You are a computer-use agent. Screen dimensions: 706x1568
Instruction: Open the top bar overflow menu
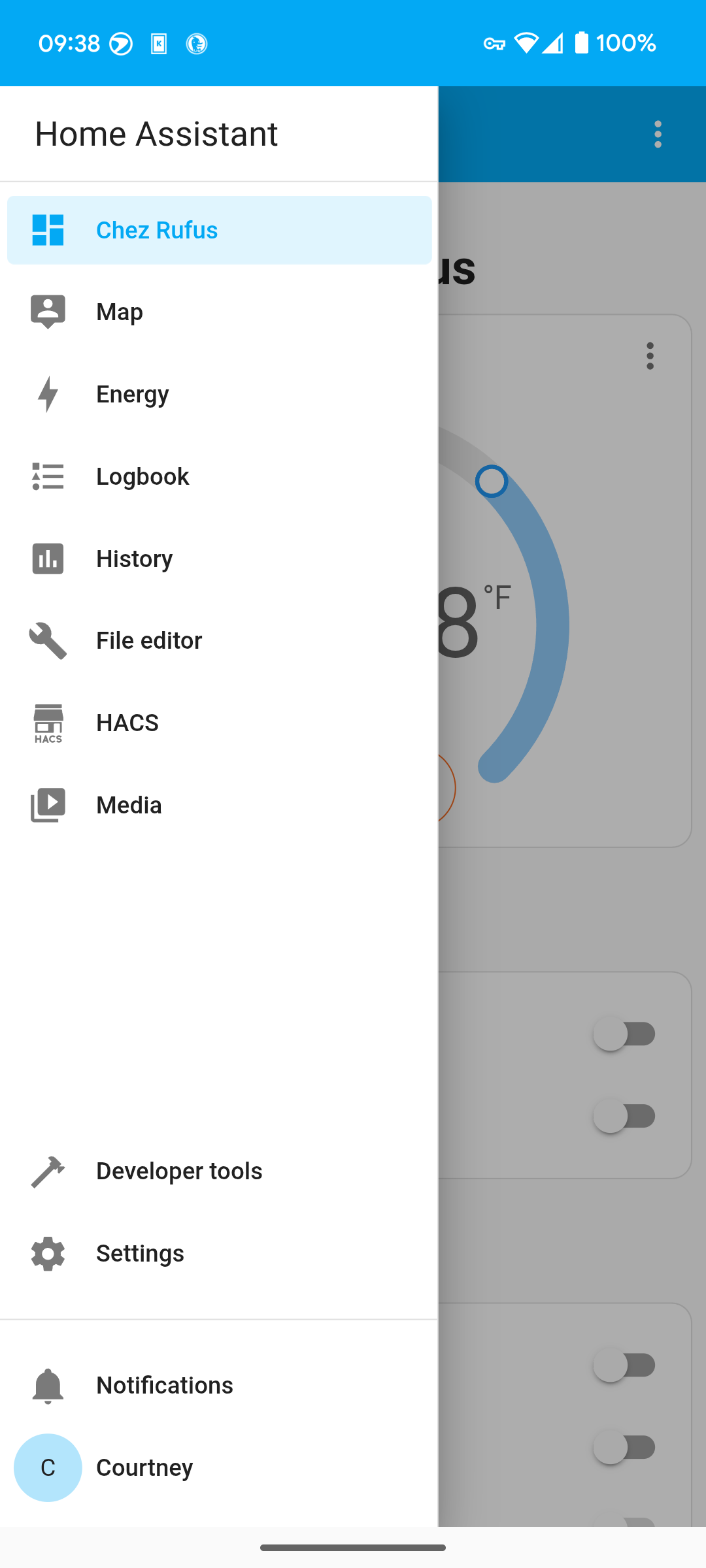click(658, 134)
